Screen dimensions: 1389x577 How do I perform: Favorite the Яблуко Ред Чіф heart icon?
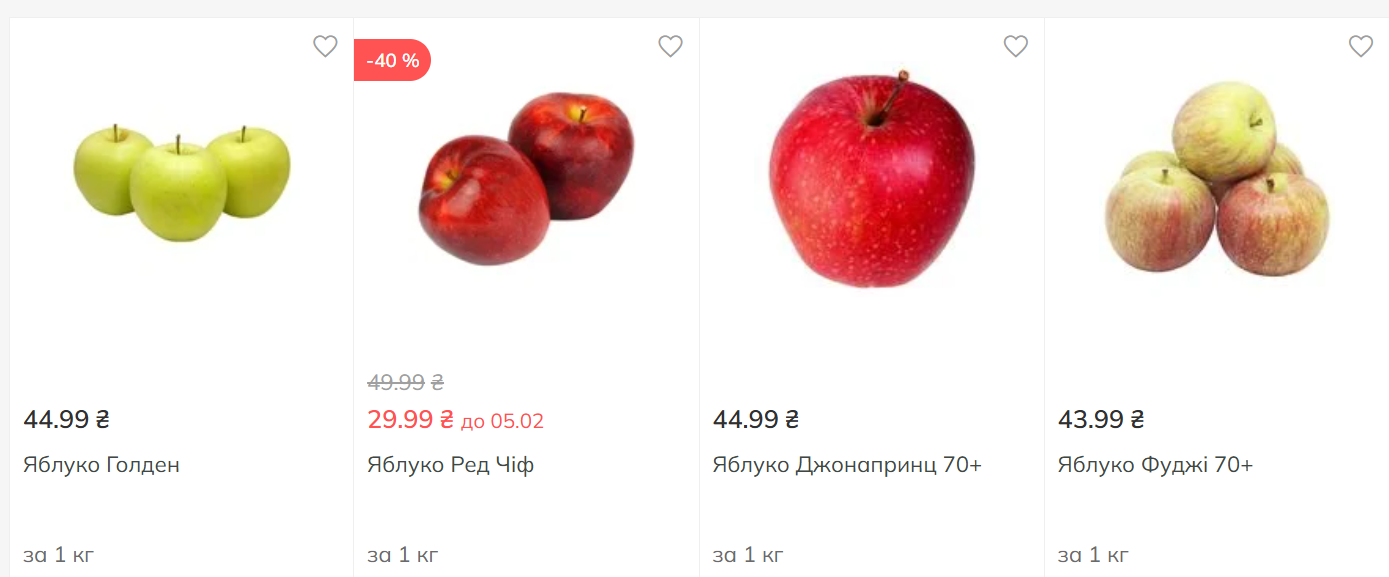click(x=670, y=46)
